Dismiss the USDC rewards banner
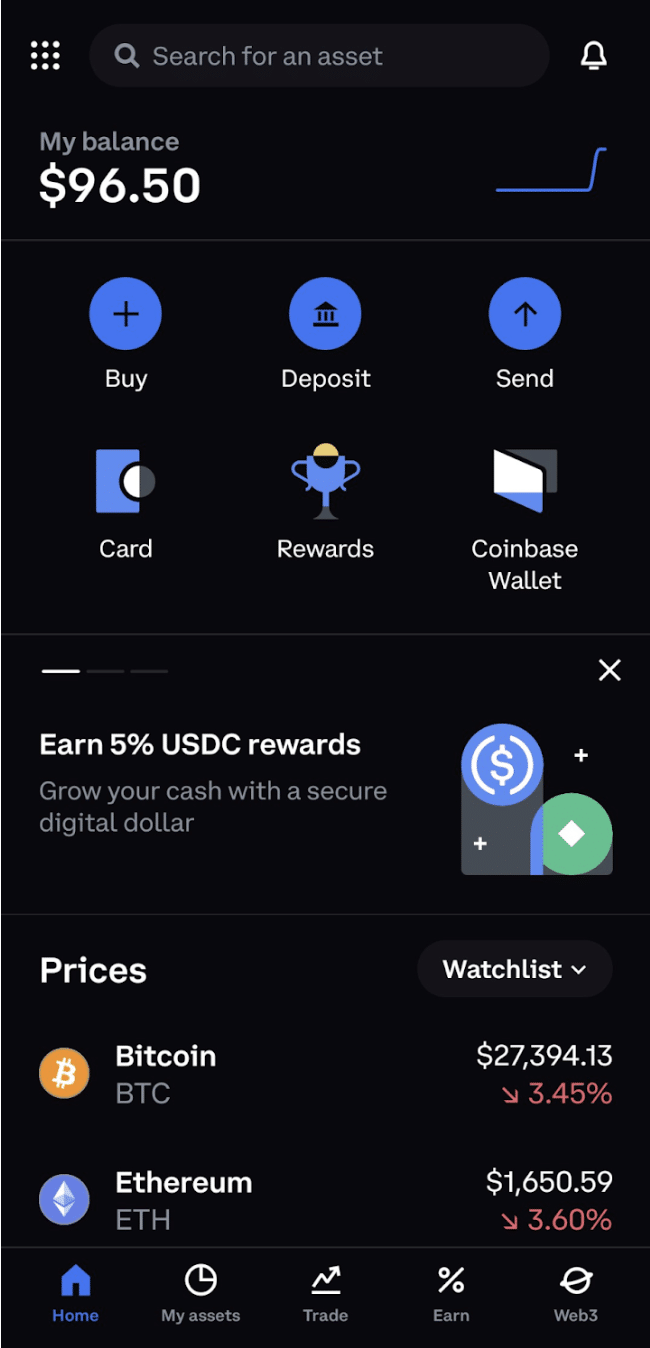This screenshot has width=650, height=1348. [x=609, y=670]
